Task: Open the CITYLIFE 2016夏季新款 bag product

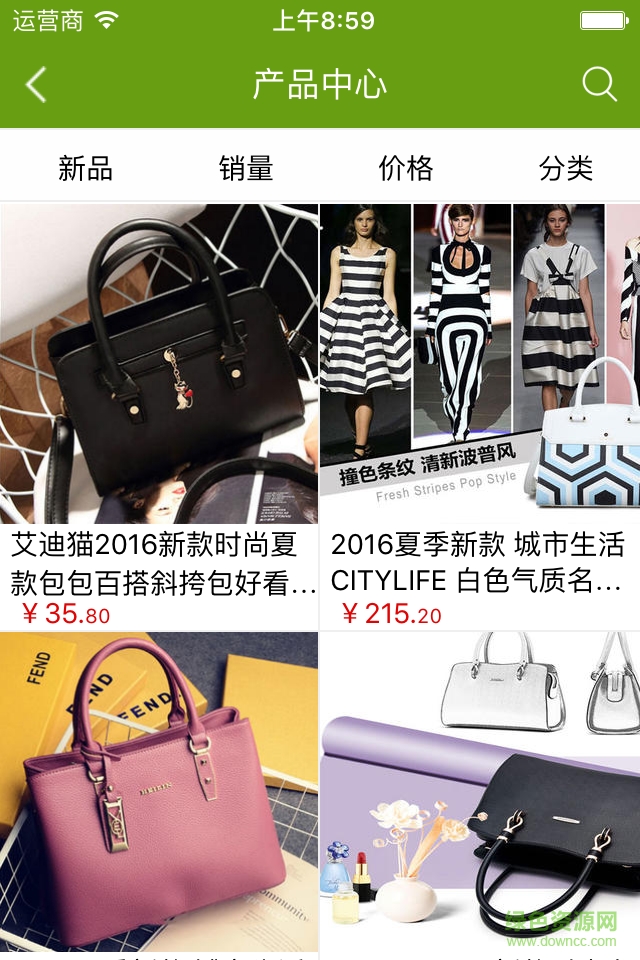Action: tap(480, 400)
